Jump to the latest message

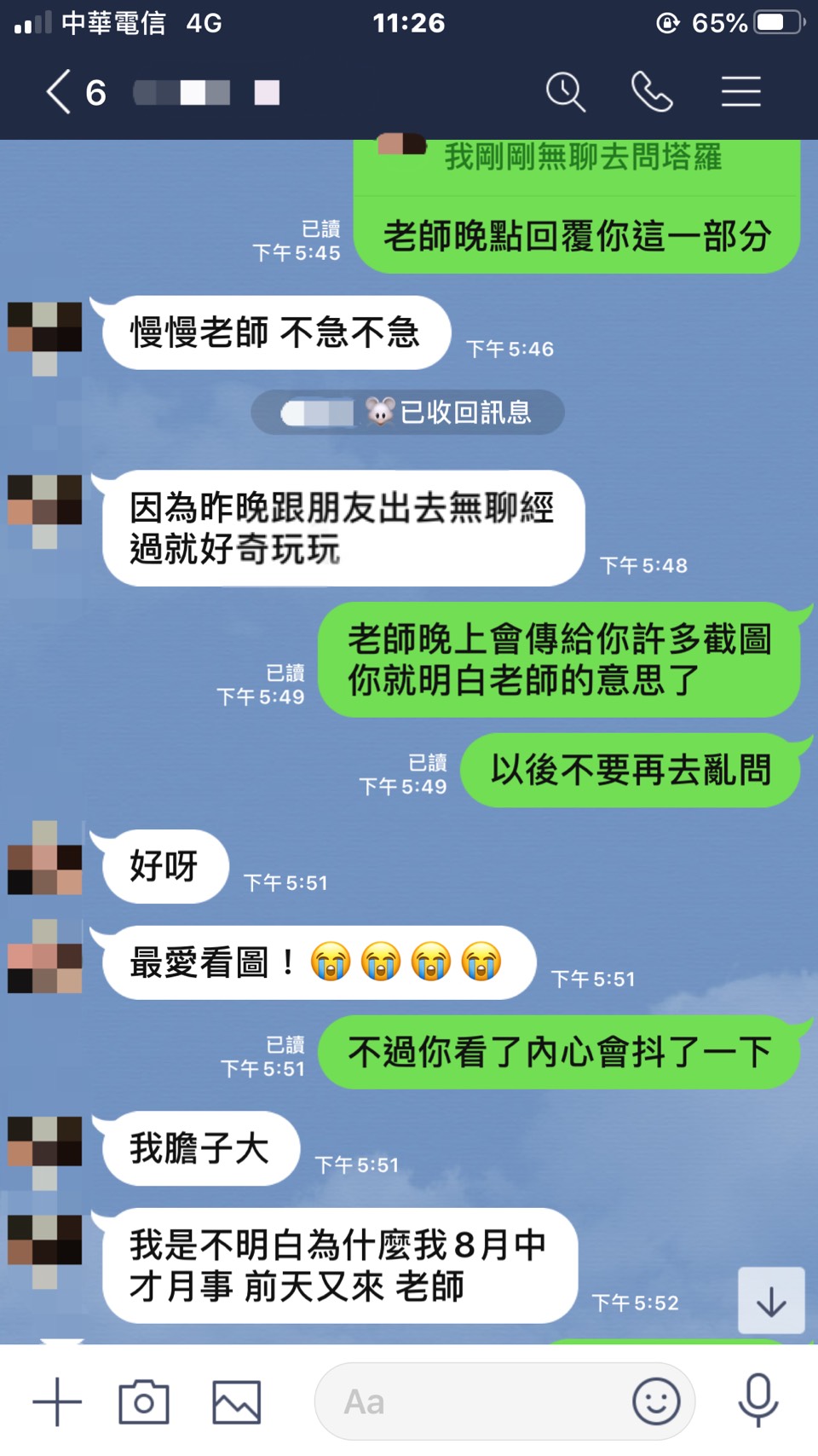click(x=770, y=1301)
